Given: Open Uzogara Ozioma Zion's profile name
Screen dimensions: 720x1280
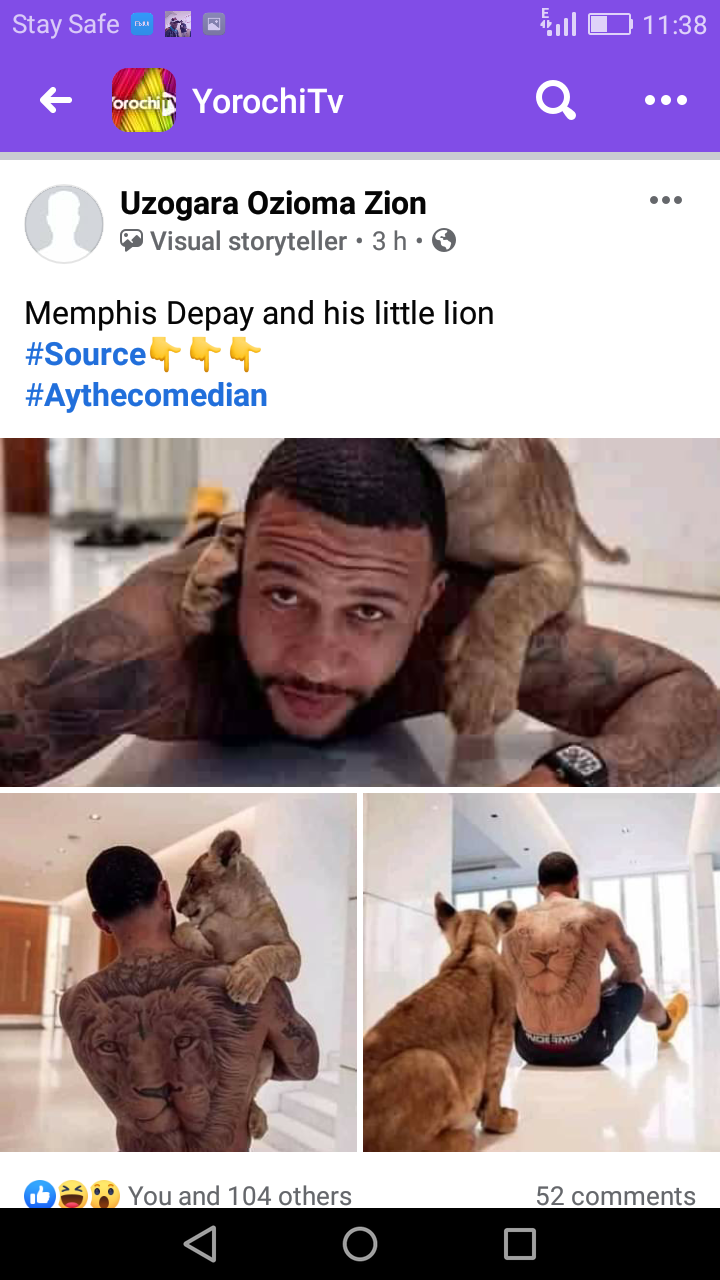Looking at the screenshot, I should coord(273,204).
